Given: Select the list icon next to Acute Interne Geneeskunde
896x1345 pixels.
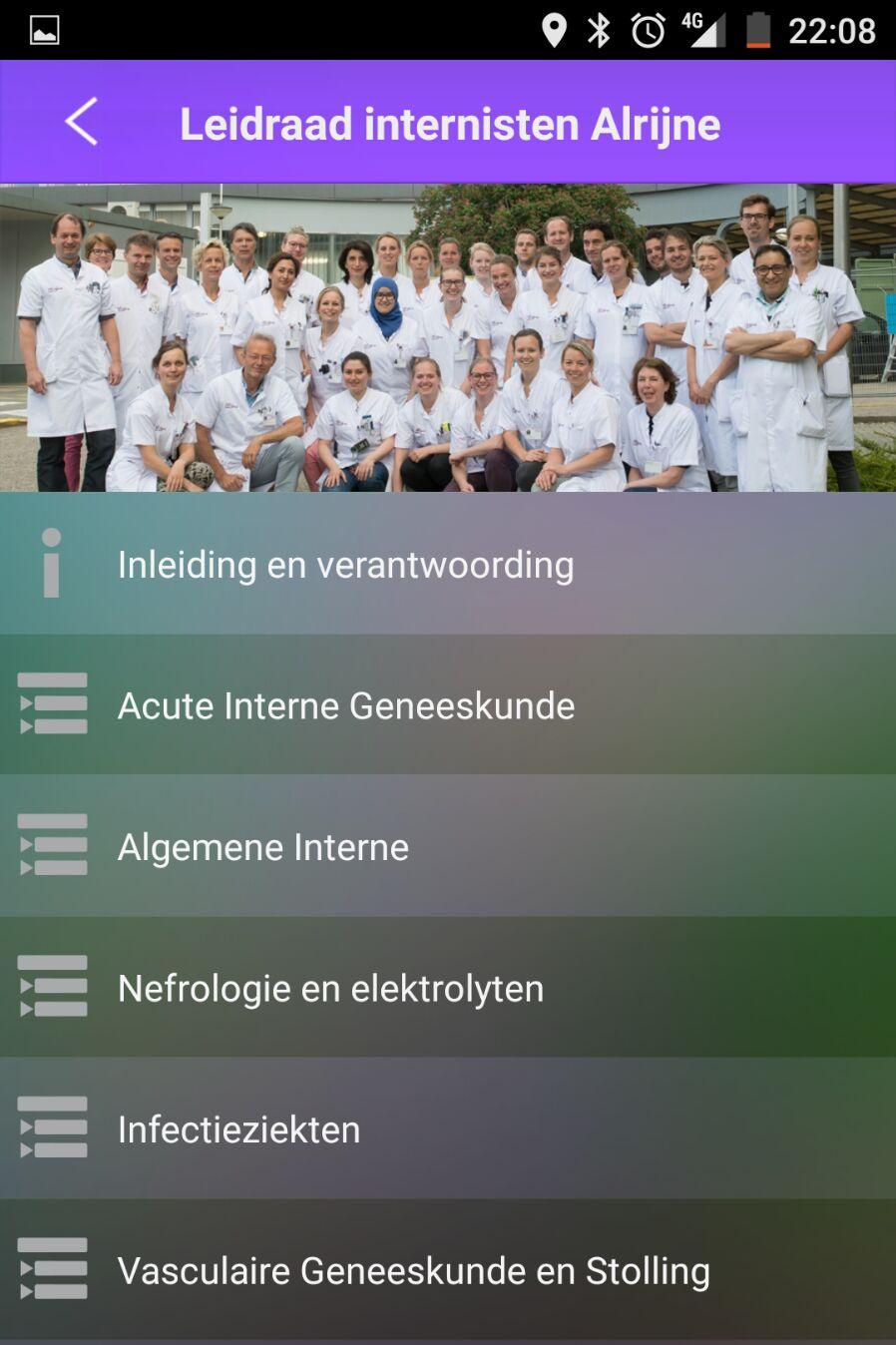Looking at the screenshot, I should [52, 704].
